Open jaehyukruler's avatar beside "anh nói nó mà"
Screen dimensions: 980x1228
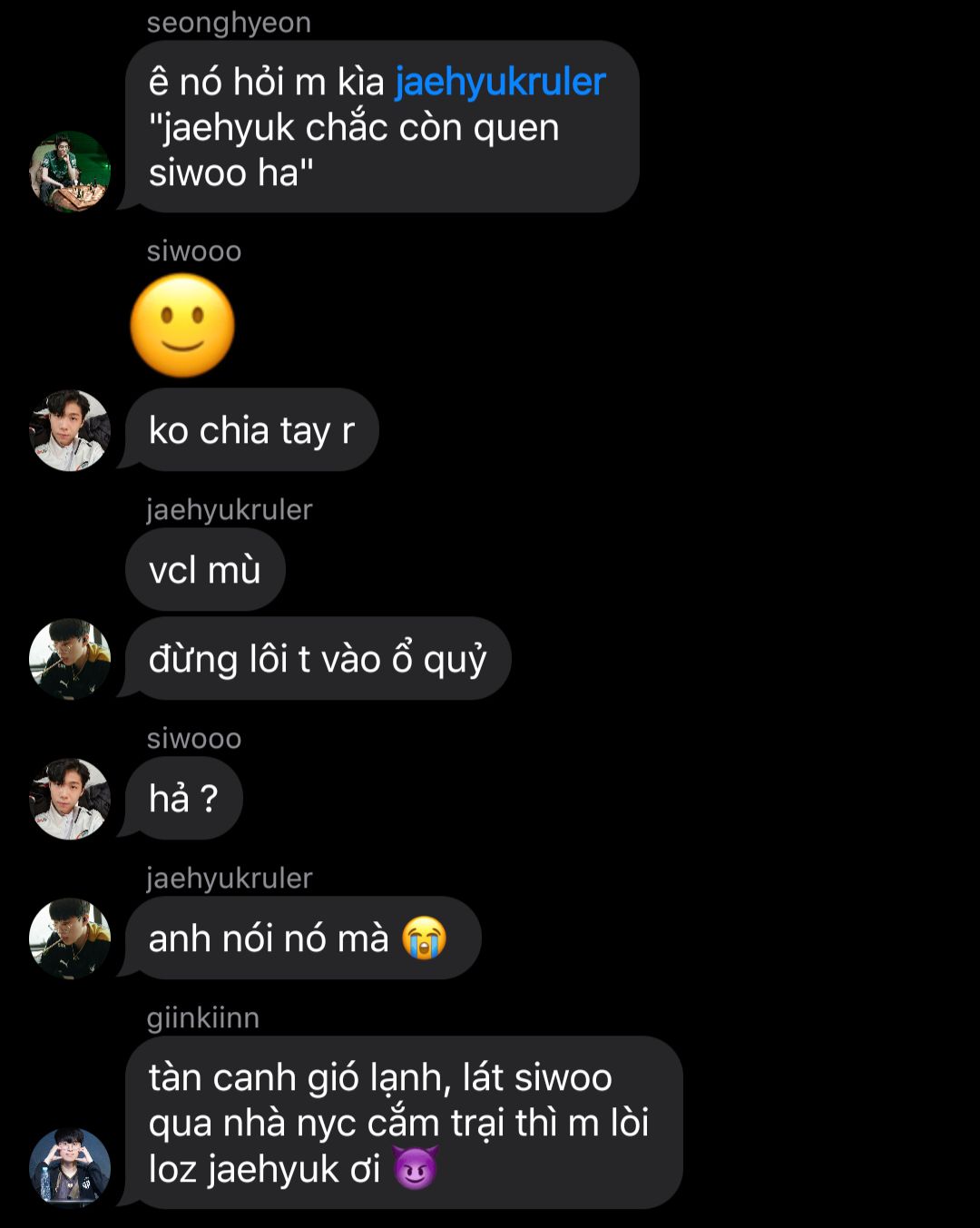(70, 938)
